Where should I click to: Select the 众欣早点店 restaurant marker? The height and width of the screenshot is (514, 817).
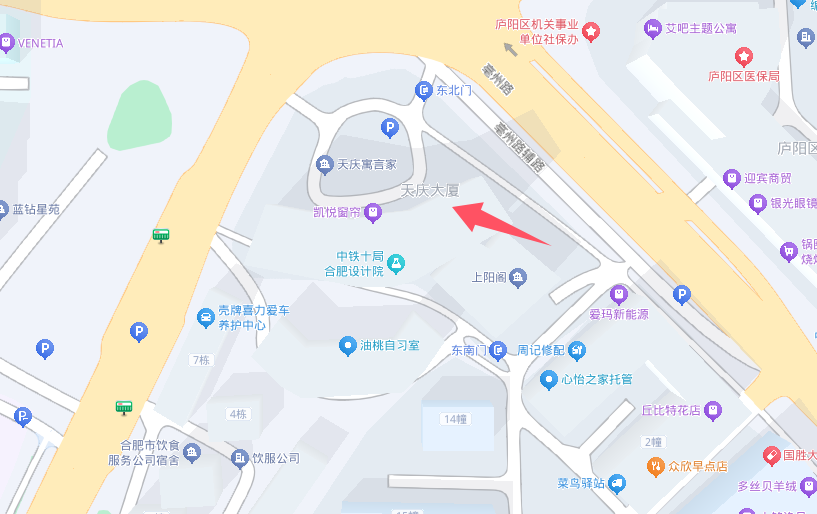click(655, 465)
